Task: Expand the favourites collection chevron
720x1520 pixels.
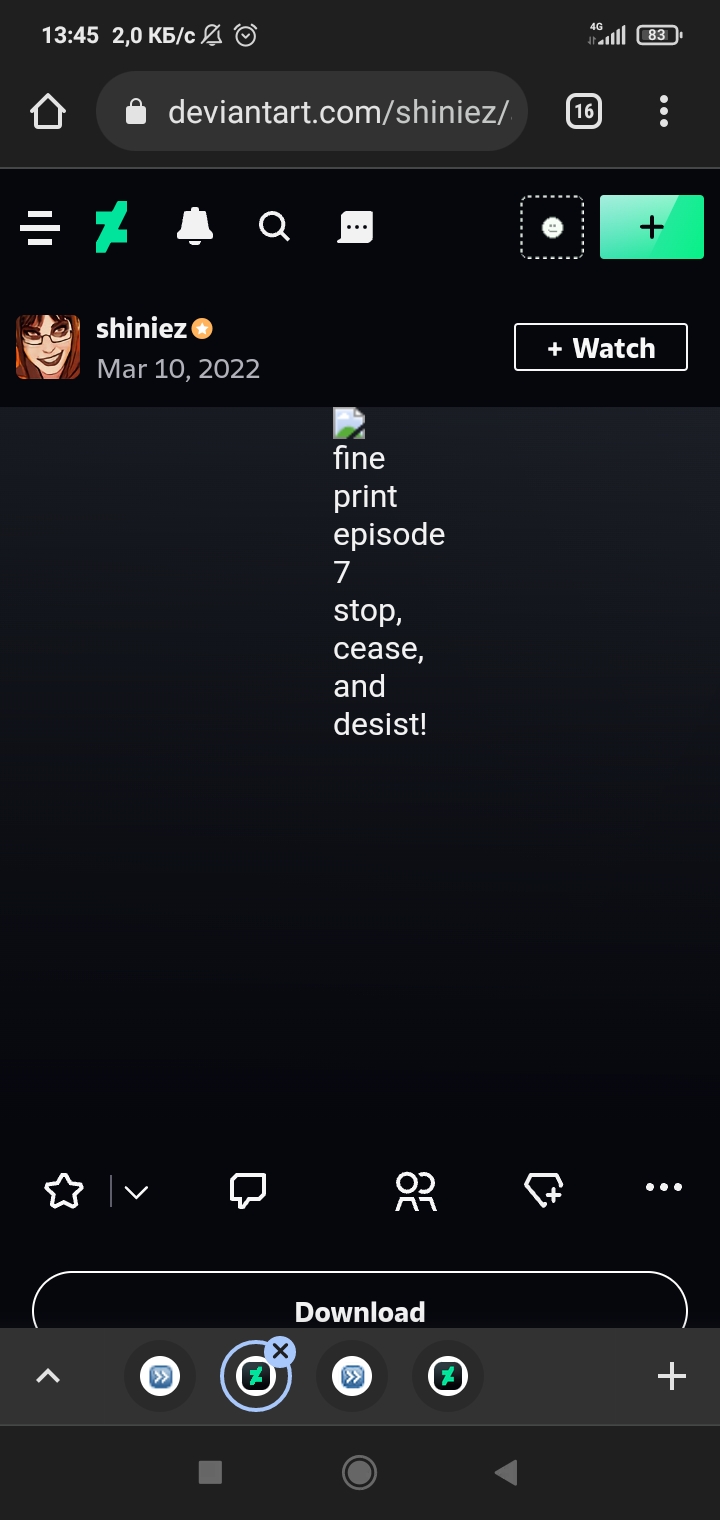Action: [x=136, y=1192]
